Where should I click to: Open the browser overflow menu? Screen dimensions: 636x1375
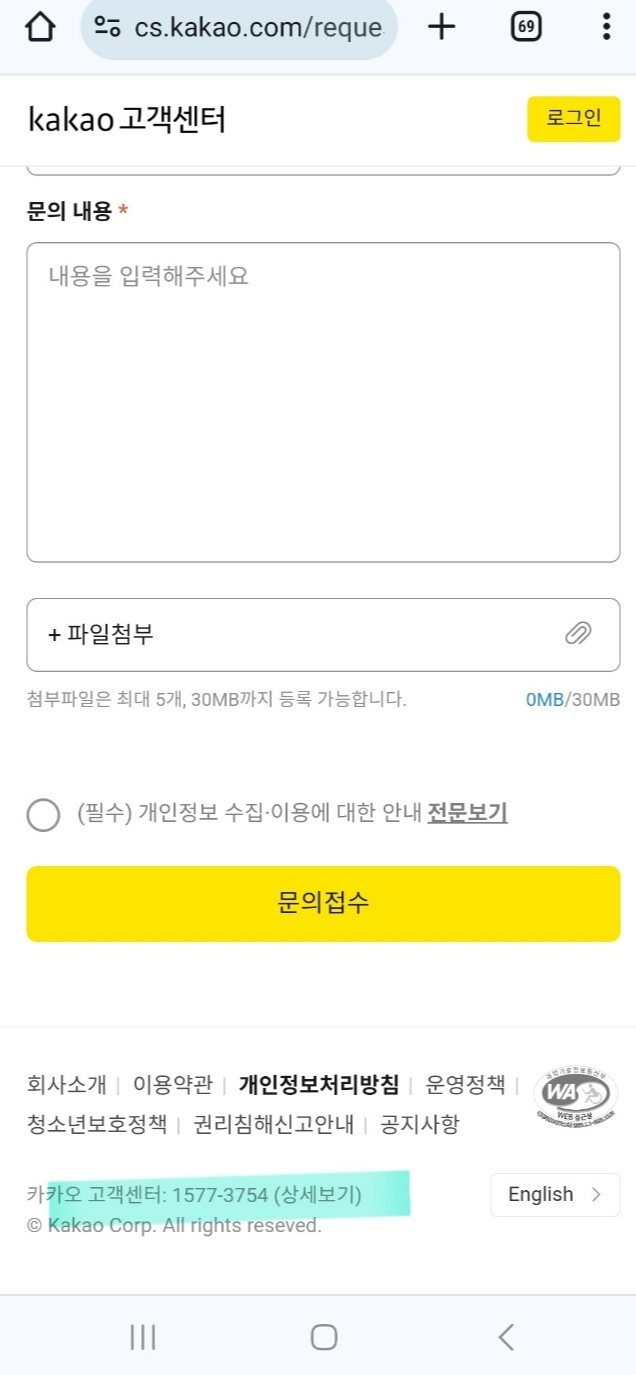click(606, 27)
